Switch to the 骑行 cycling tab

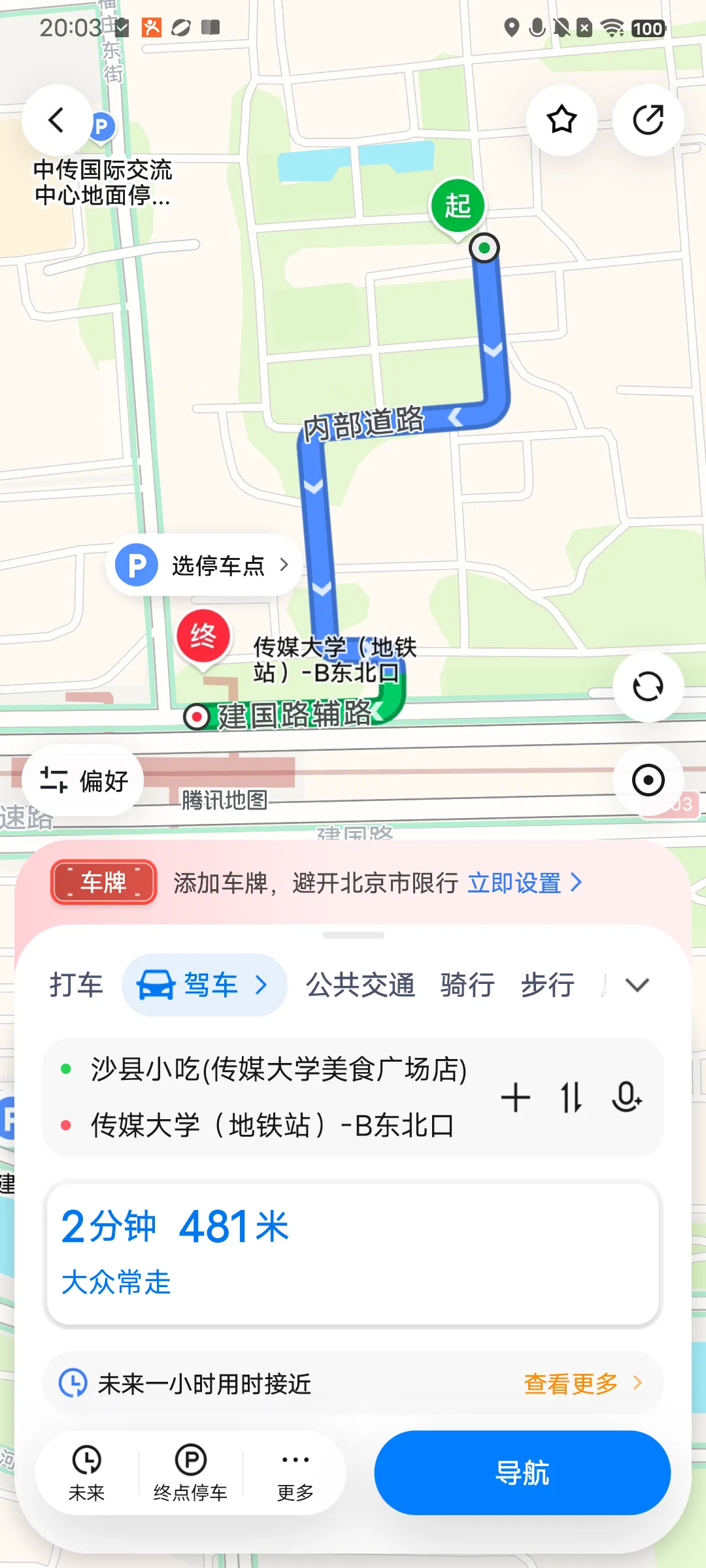pyautogui.click(x=467, y=985)
